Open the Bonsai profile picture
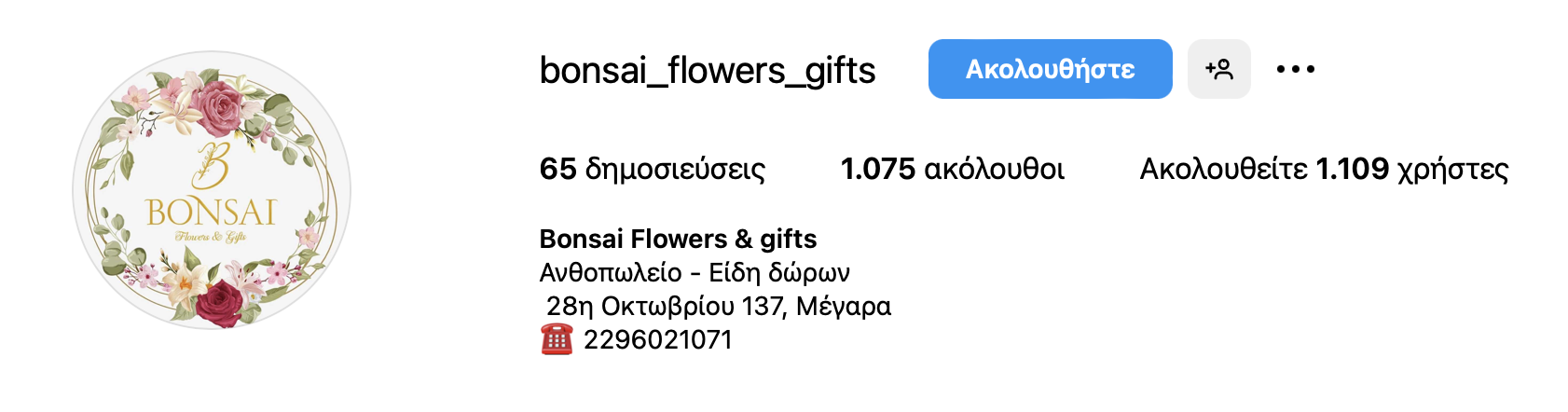The image size is (1568, 412). [x=212, y=190]
